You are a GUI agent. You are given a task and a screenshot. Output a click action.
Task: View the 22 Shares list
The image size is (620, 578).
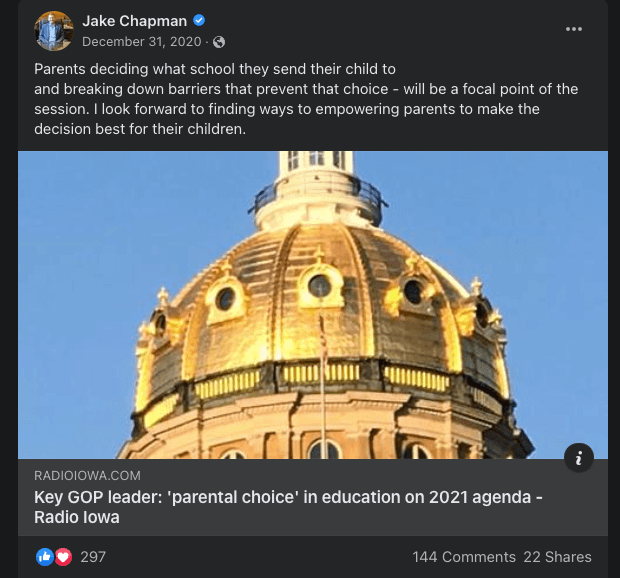557,557
